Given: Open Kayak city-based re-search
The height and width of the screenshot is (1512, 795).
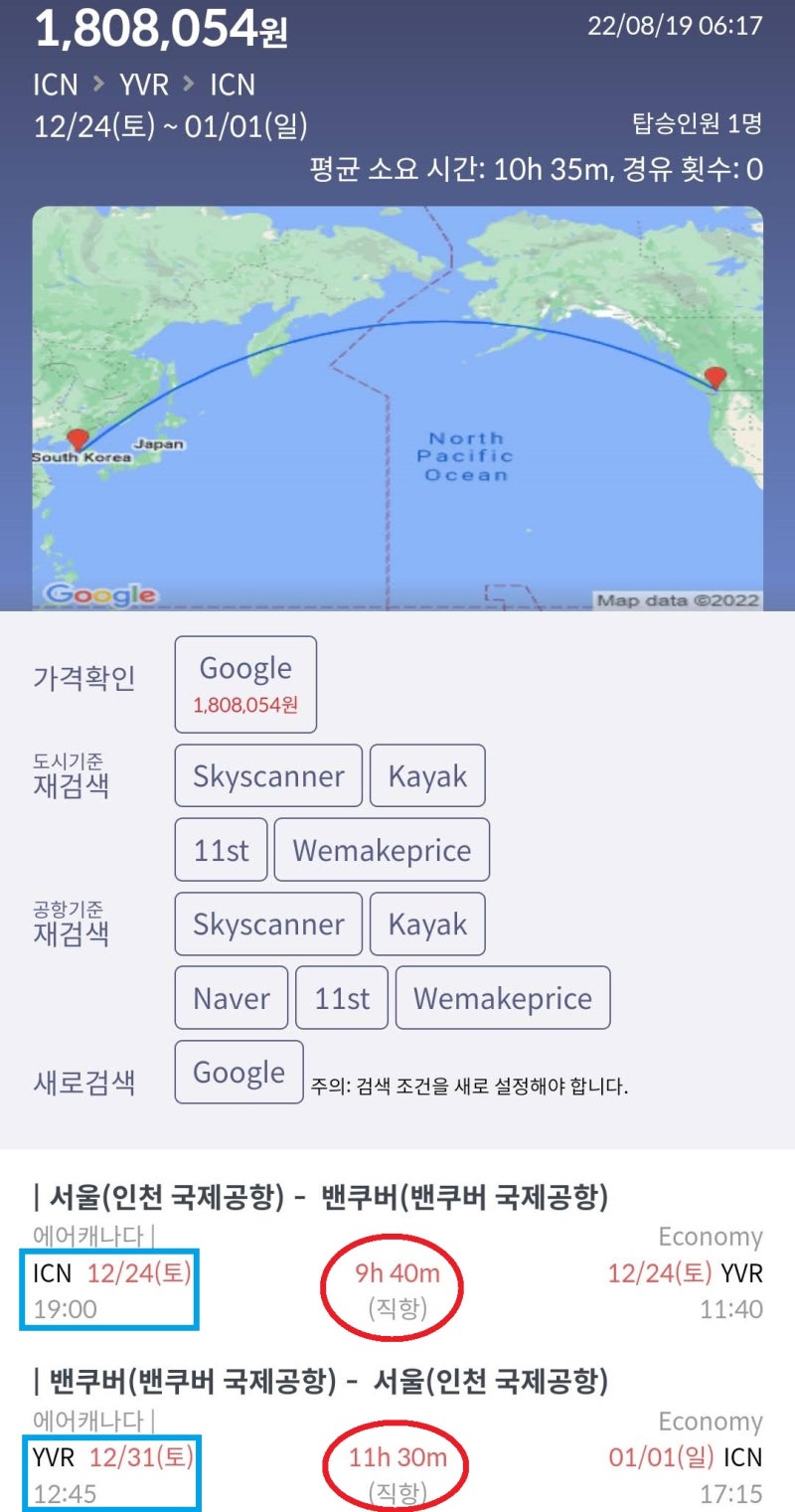Looking at the screenshot, I should pos(427,776).
